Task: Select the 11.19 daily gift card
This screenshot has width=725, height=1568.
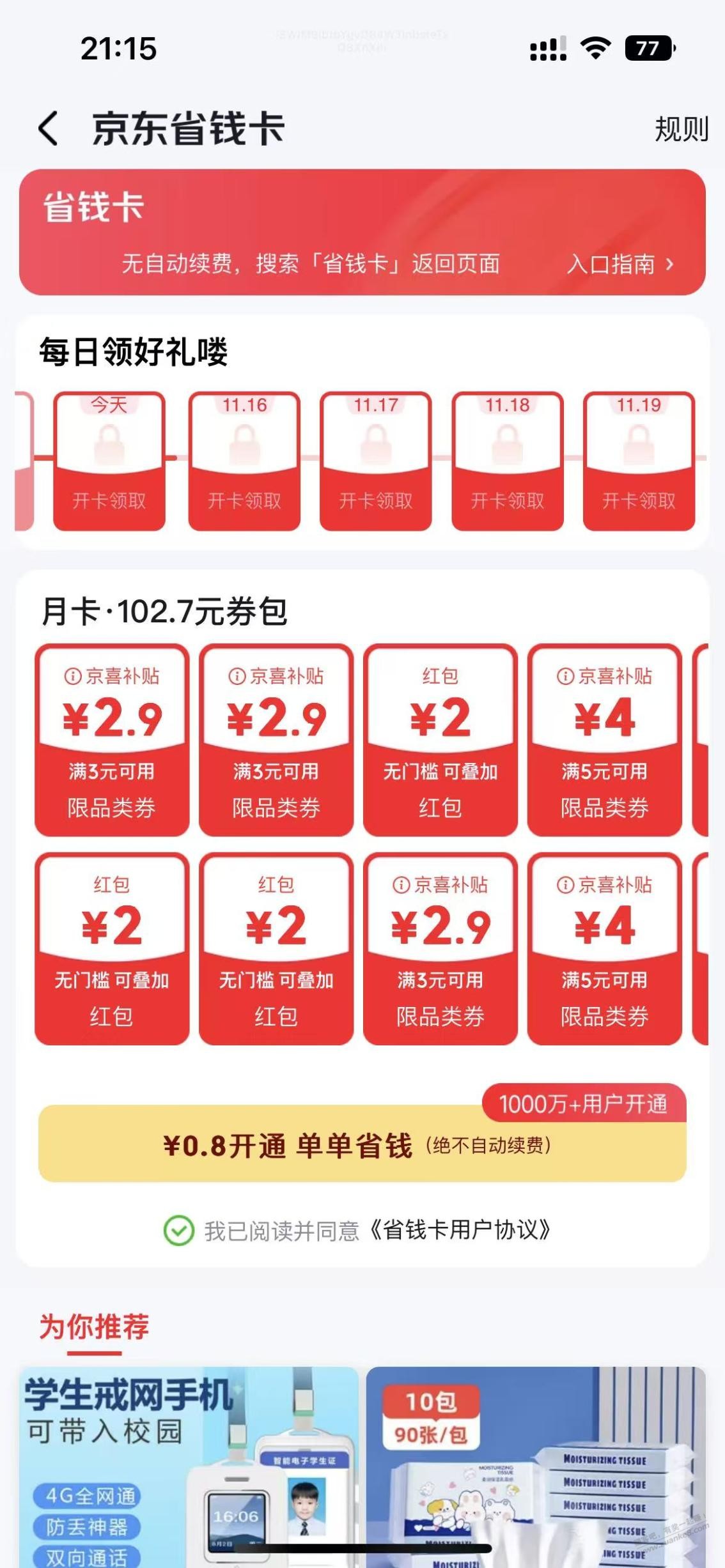Action: tap(639, 462)
